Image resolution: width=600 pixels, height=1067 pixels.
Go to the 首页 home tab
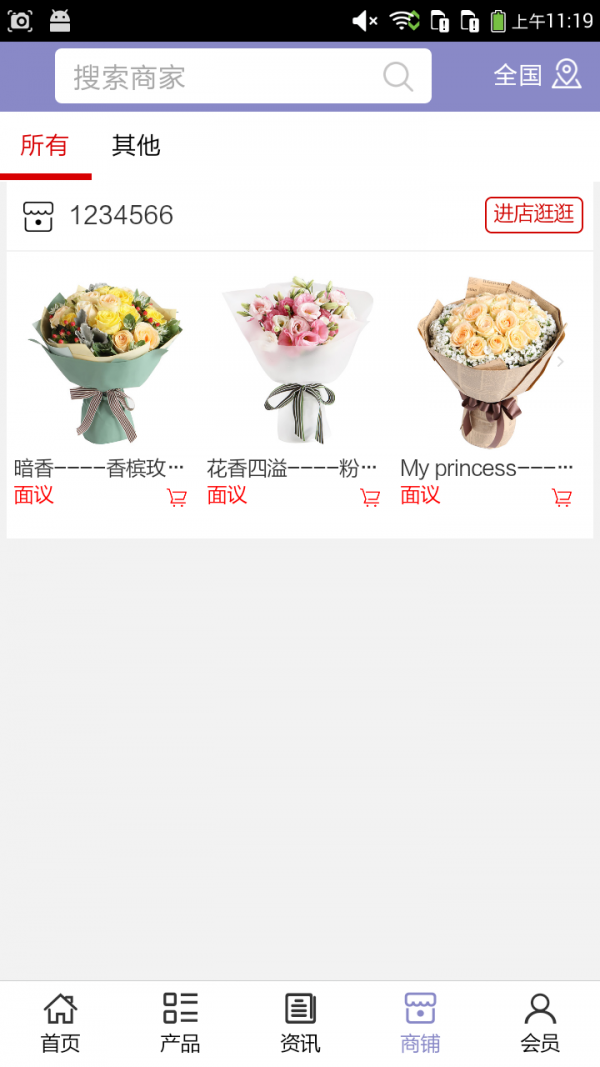tap(61, 1023)
